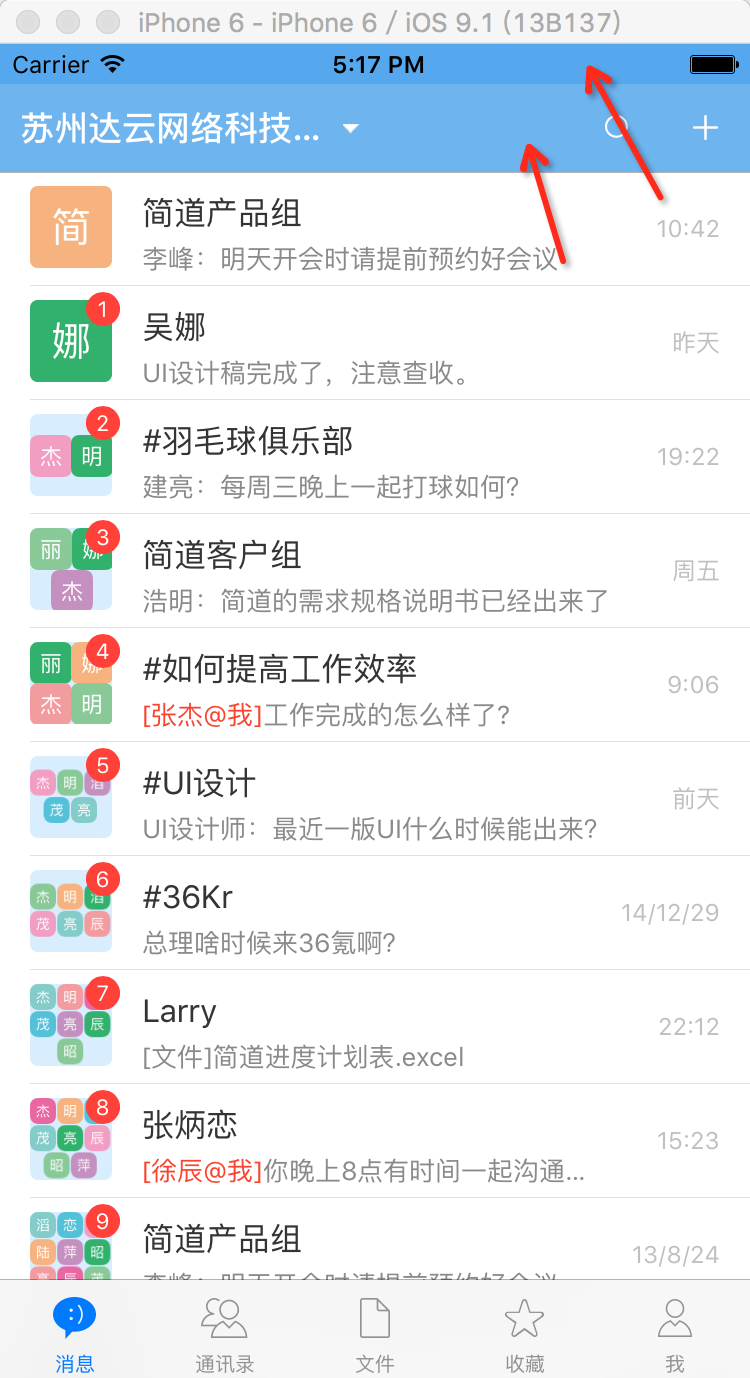Open the search magnifier icon
Image resolution: width=750 pixels, height=1378 pixels.
[x=617, y=128]
